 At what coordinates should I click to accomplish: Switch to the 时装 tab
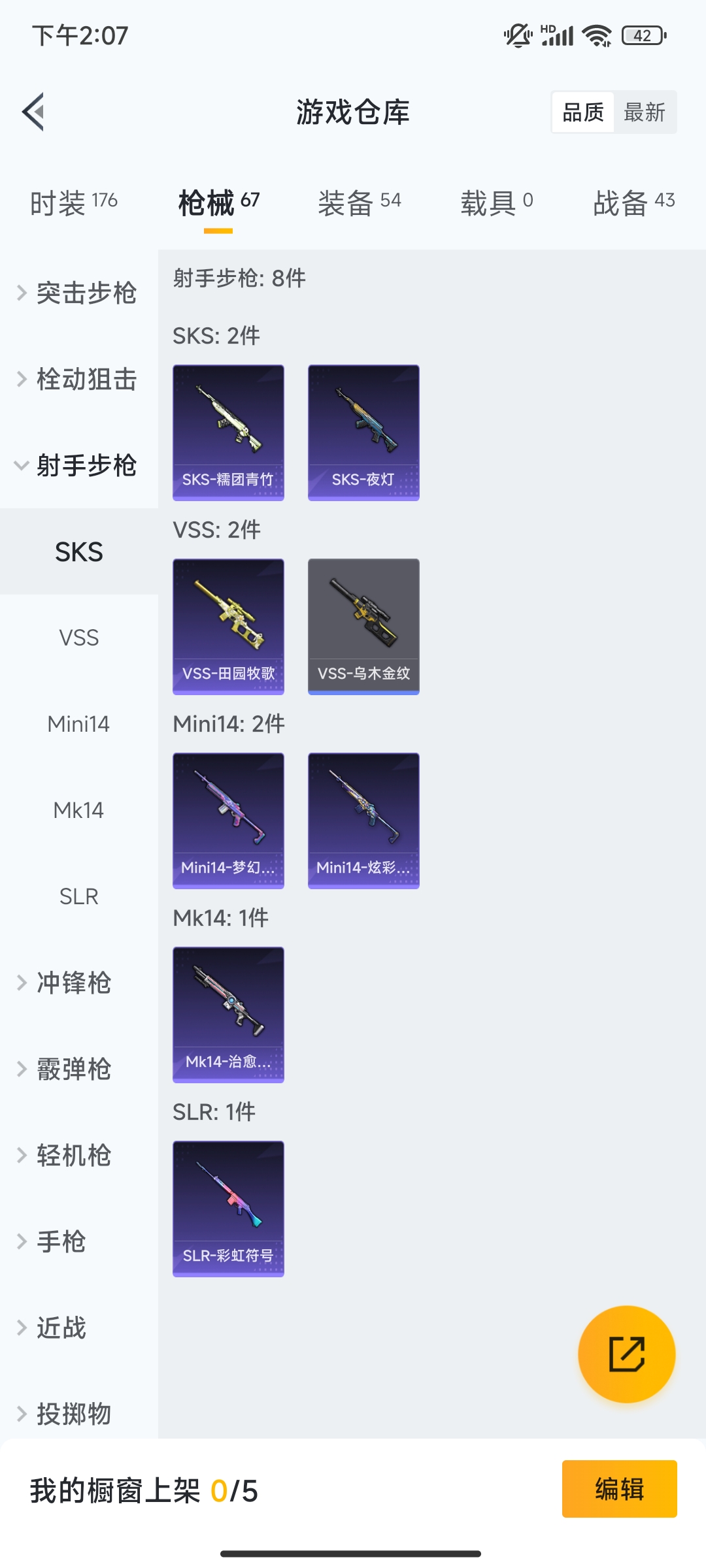73,202
